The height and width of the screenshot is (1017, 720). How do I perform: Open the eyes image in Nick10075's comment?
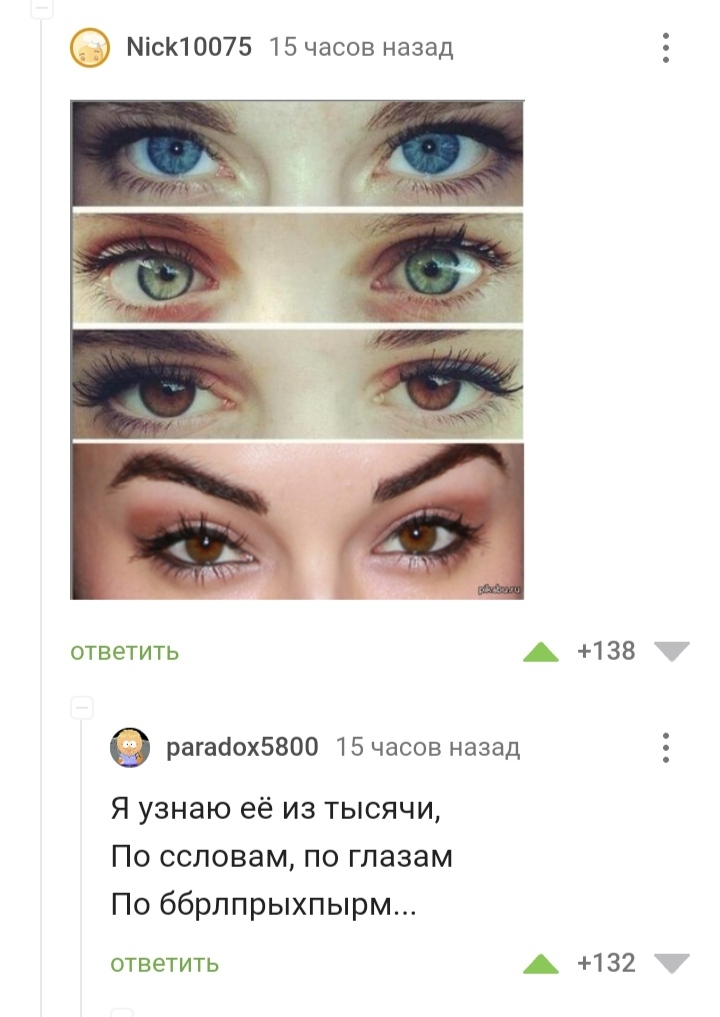297,349
